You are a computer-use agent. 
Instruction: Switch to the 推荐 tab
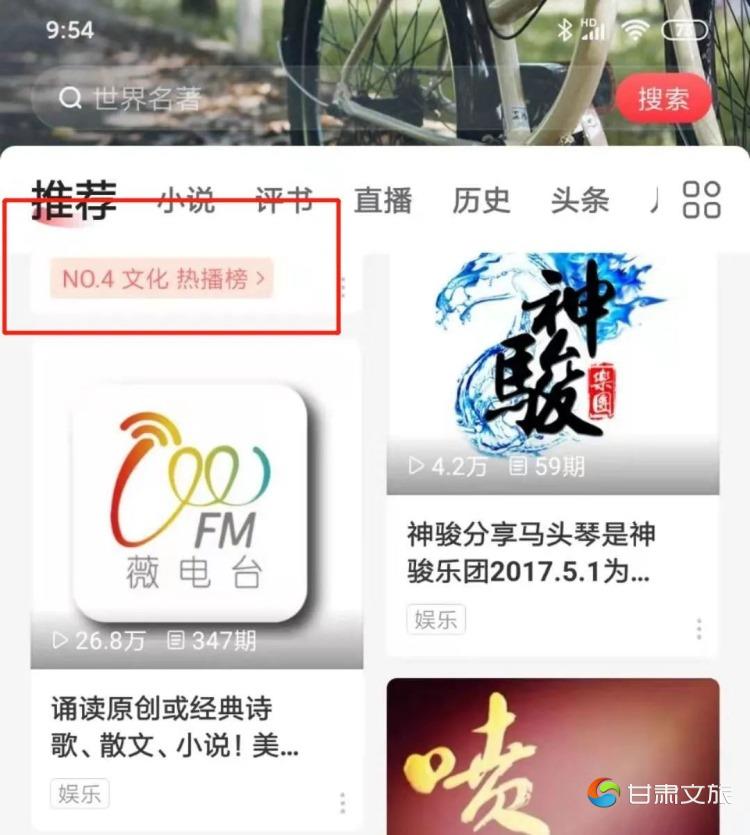point(74,199)
